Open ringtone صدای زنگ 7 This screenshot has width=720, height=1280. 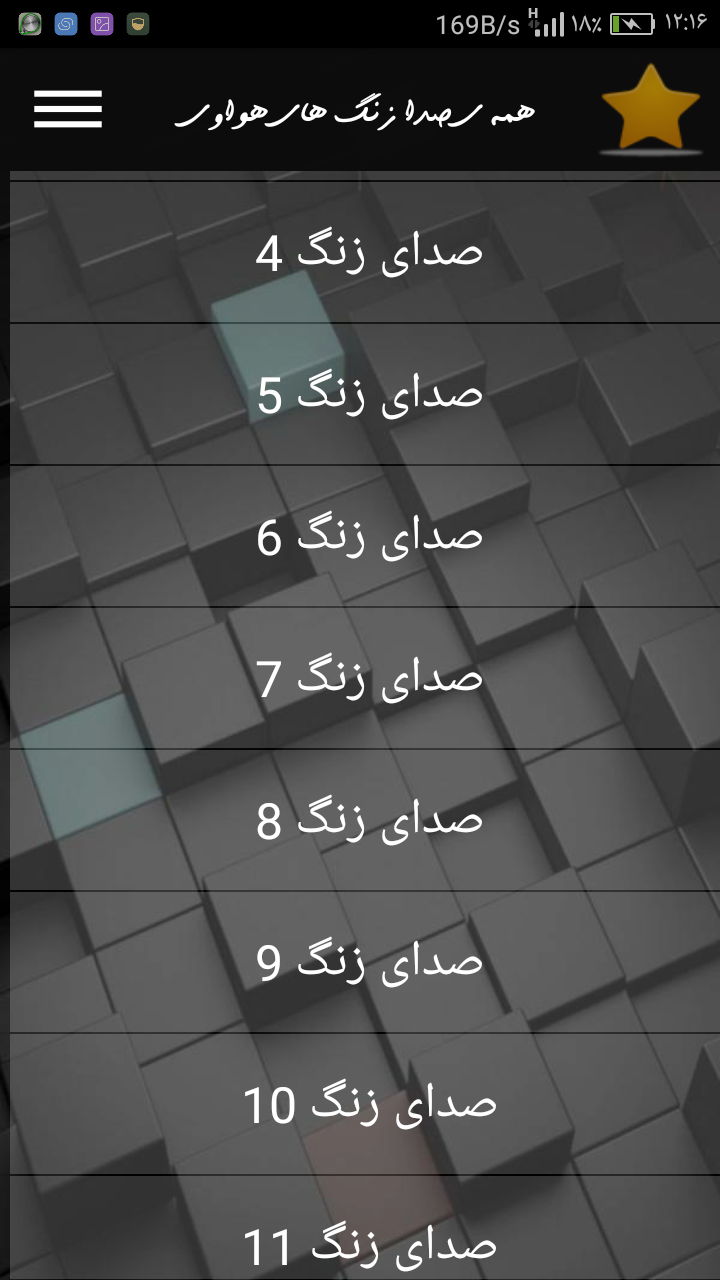[365, 678]
